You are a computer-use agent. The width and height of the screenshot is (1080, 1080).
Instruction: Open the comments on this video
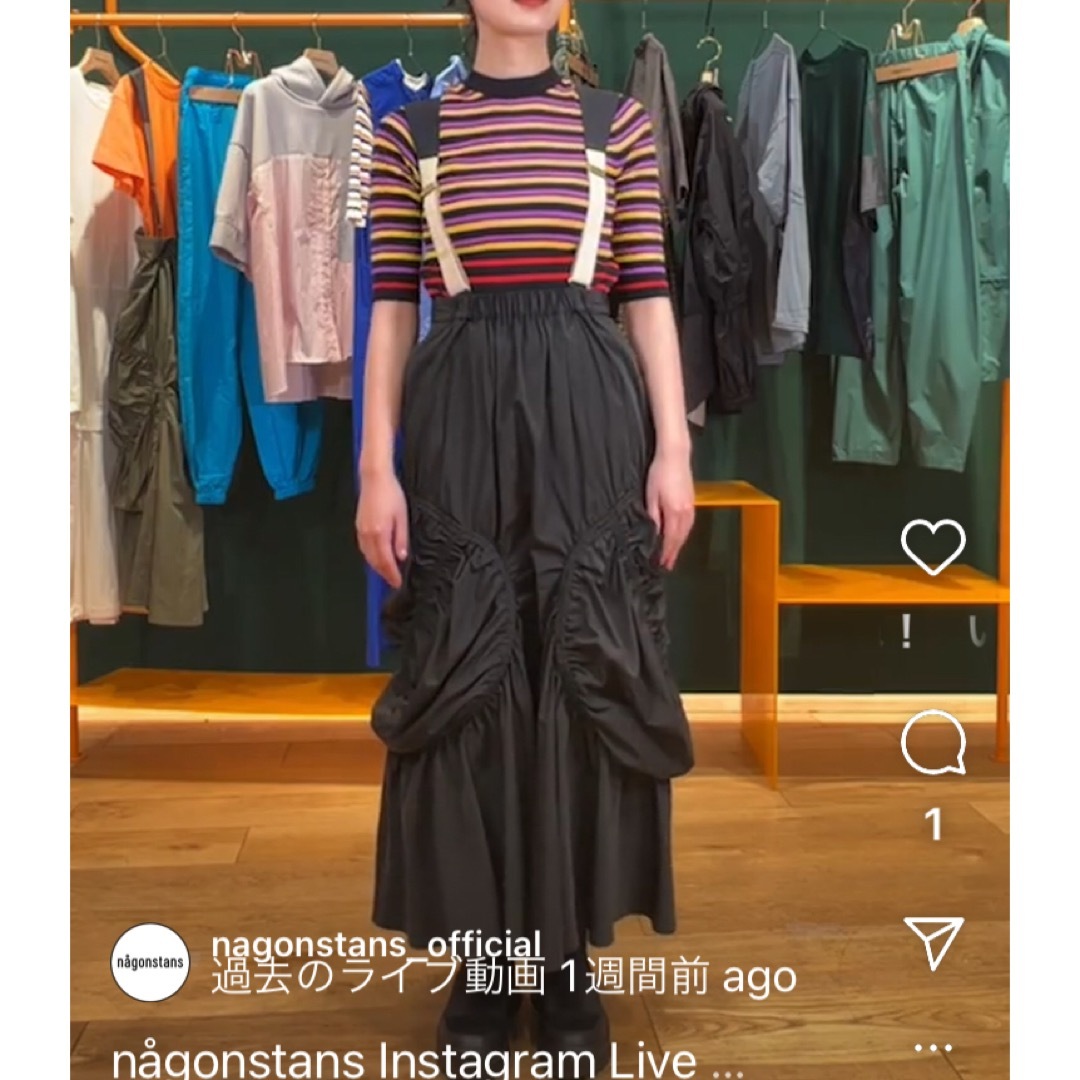(x=932, y=743)
